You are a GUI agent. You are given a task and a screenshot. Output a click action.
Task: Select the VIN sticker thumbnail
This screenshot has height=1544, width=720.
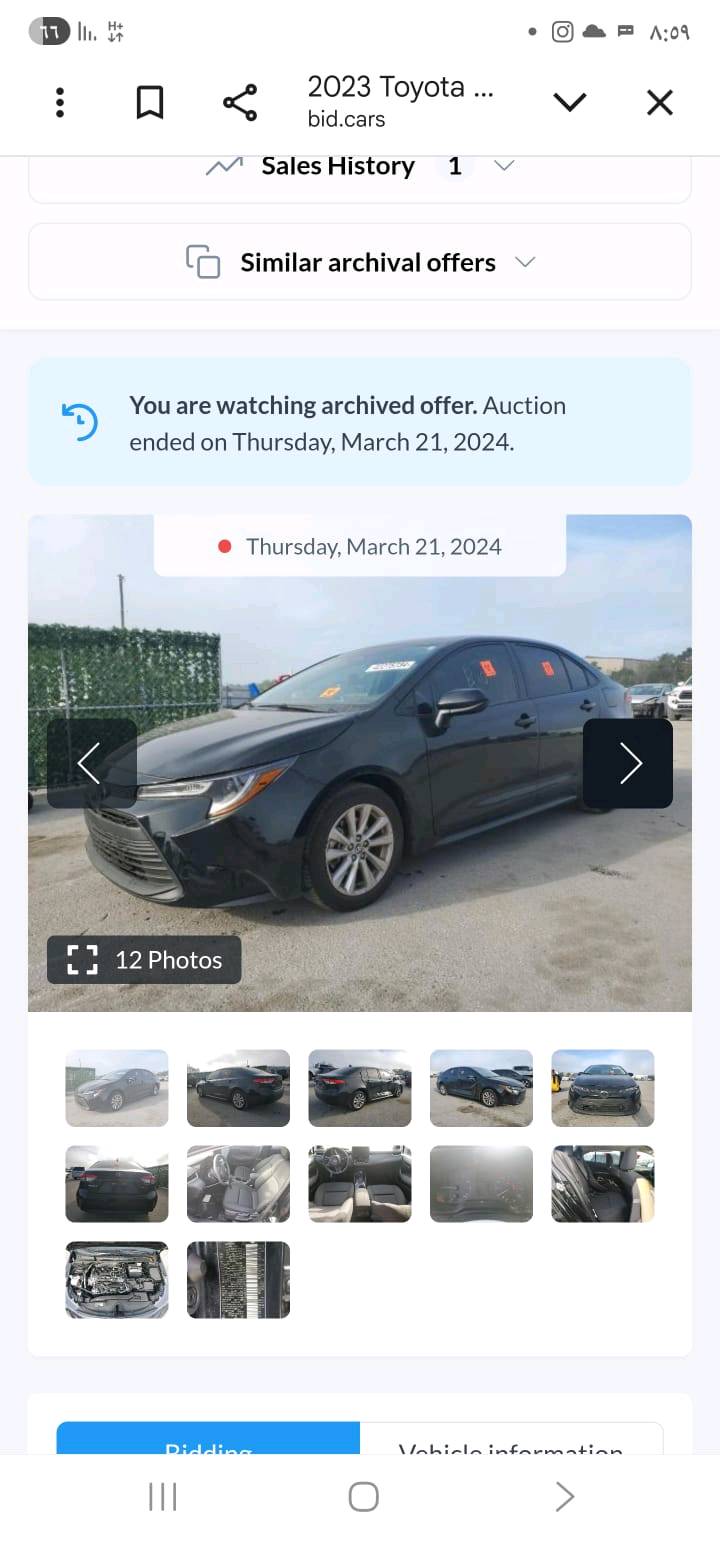click(x=238, y=1280)
